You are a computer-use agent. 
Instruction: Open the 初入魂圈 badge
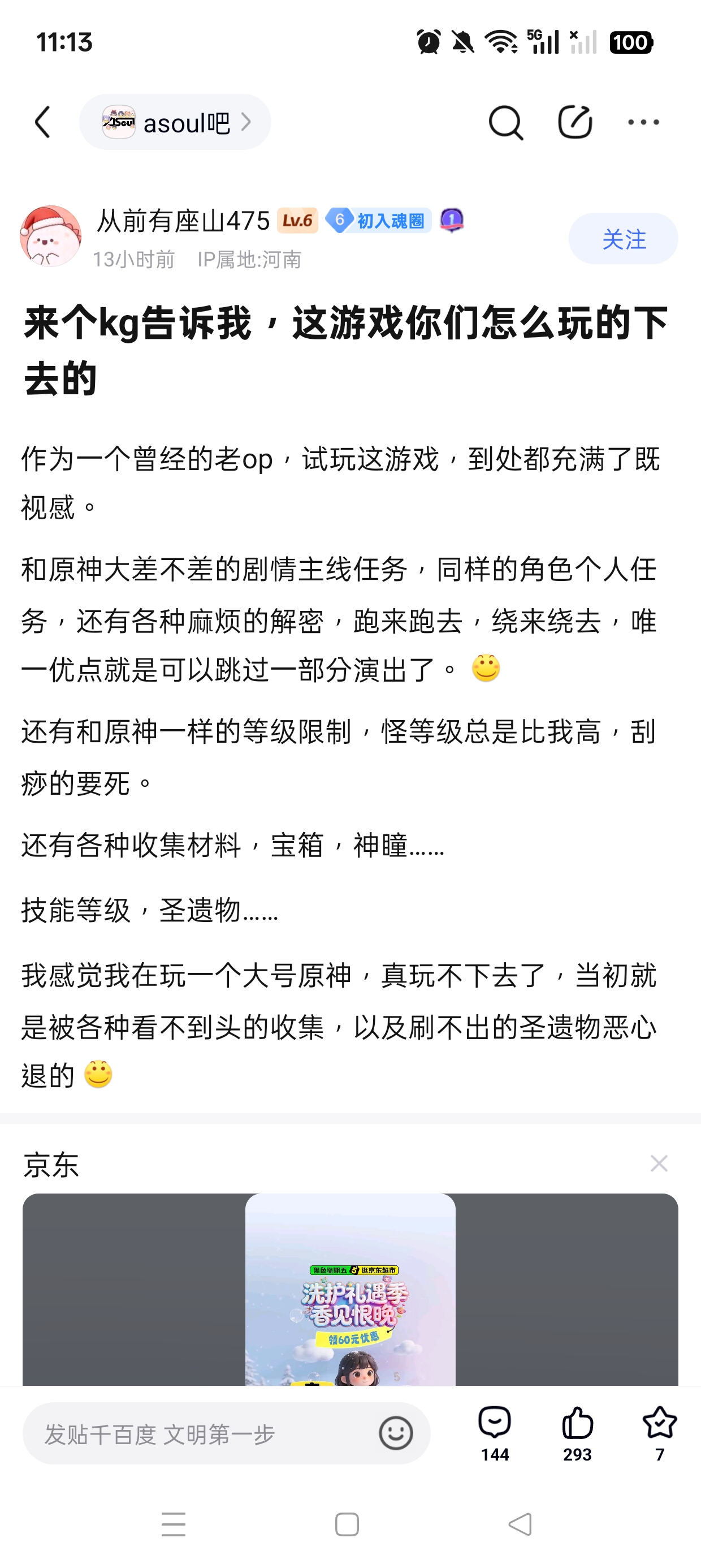379,221
